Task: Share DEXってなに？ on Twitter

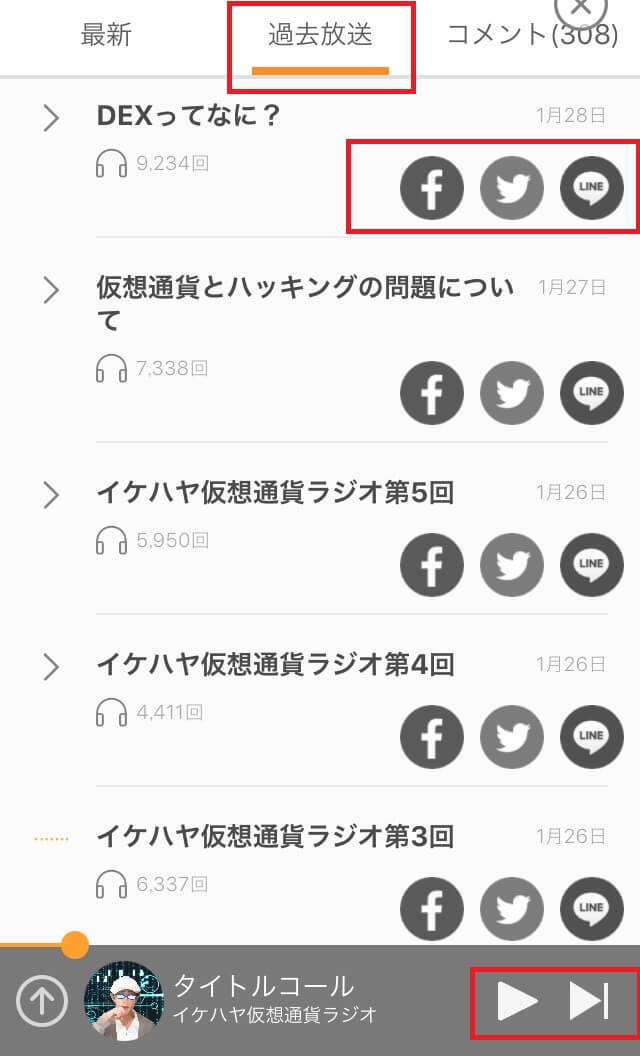Action: click(512, 188)
